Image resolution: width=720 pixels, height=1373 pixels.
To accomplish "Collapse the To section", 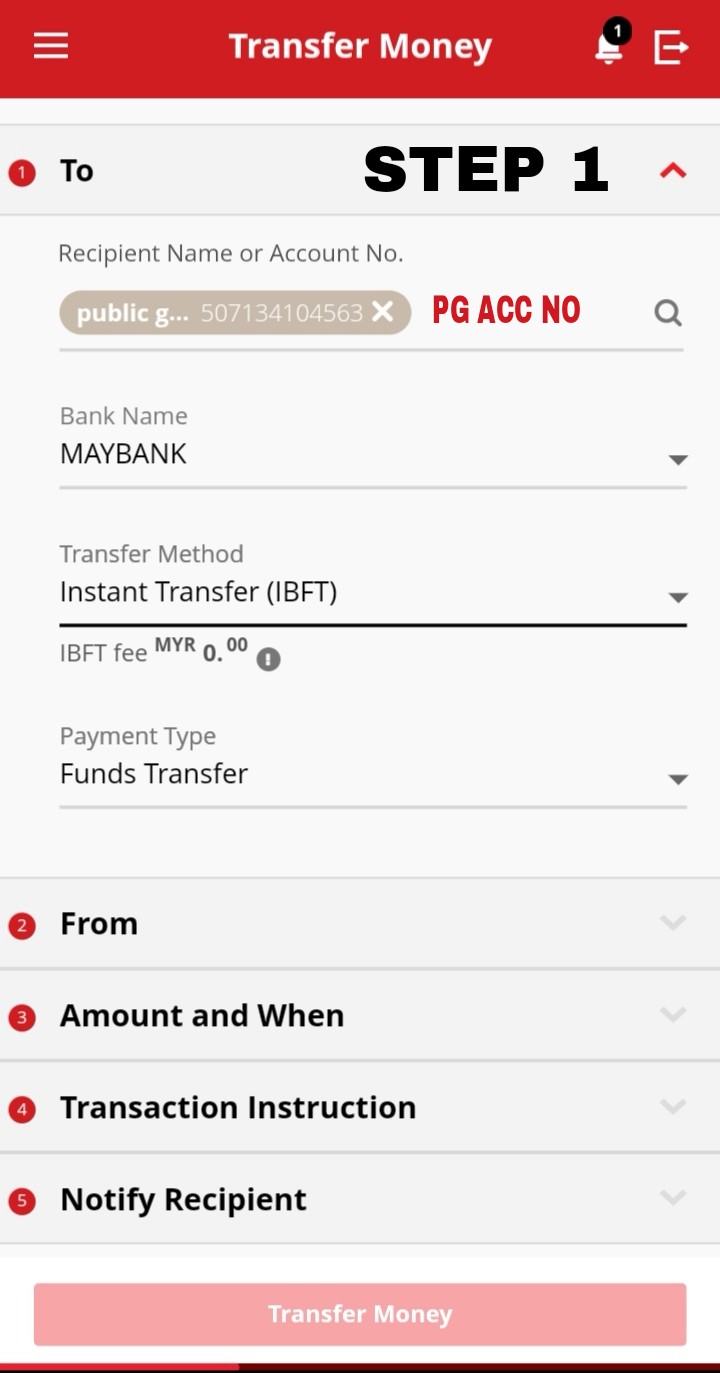I will (x=673, y=171).
